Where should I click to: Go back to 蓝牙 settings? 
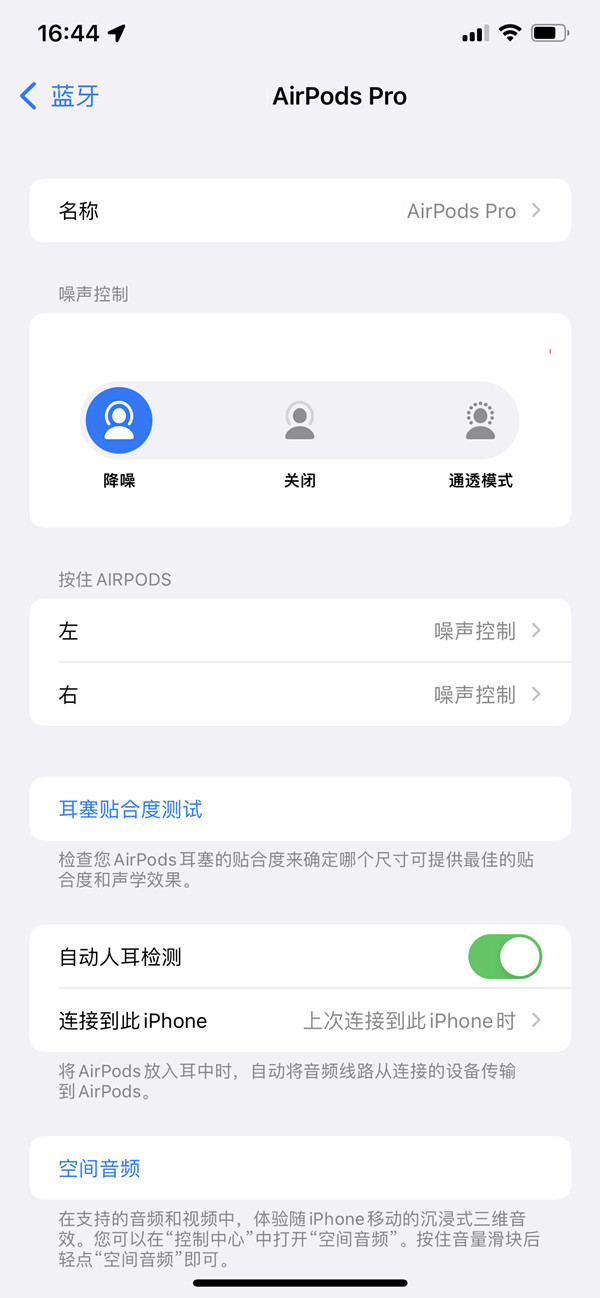point(60,96)
